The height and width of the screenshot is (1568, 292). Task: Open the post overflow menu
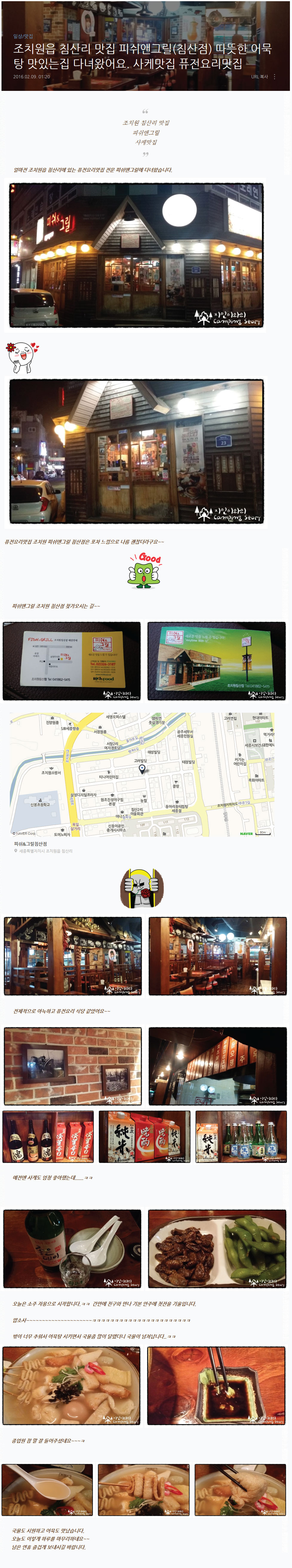coord(275,77)
